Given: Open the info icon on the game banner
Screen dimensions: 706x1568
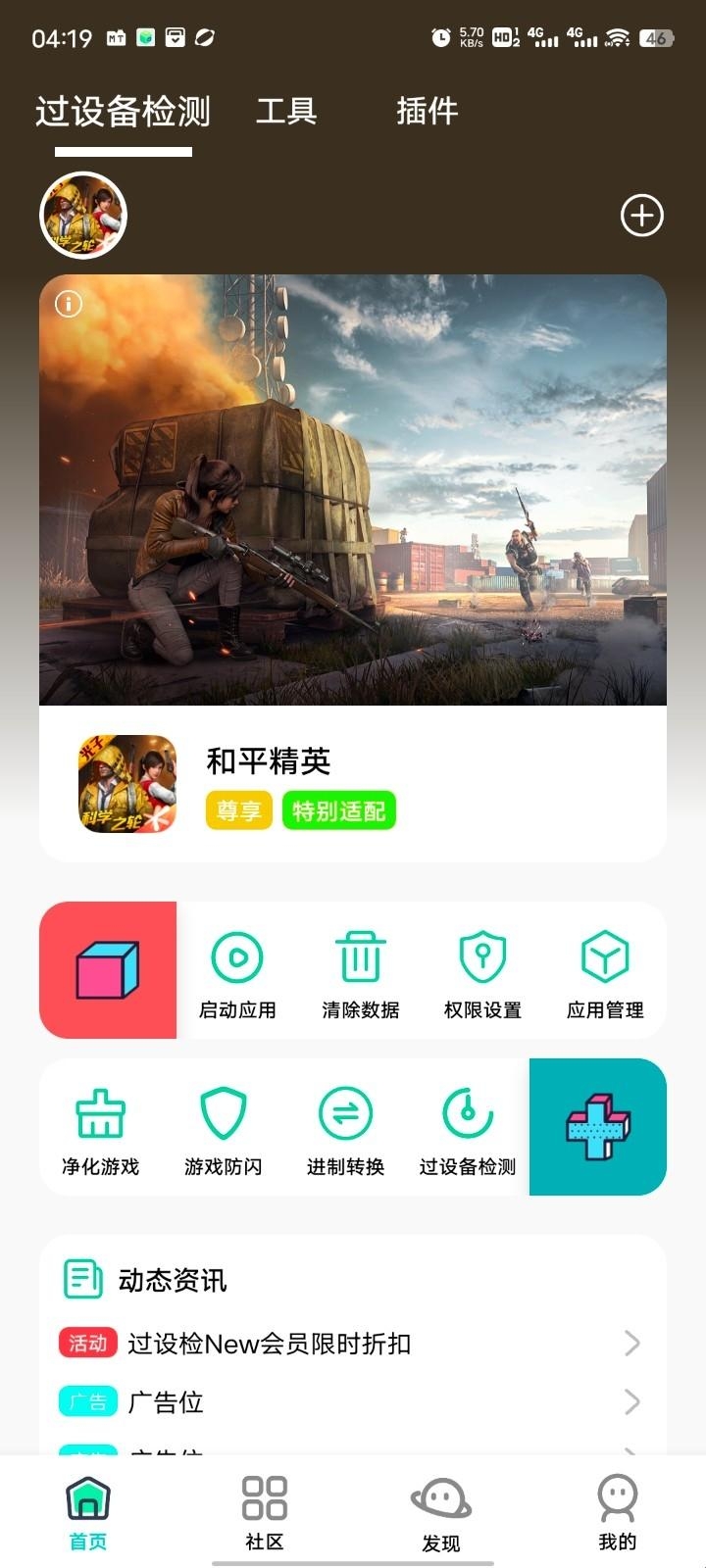Looking at the screenshot, I should click(x=69, y=304).
